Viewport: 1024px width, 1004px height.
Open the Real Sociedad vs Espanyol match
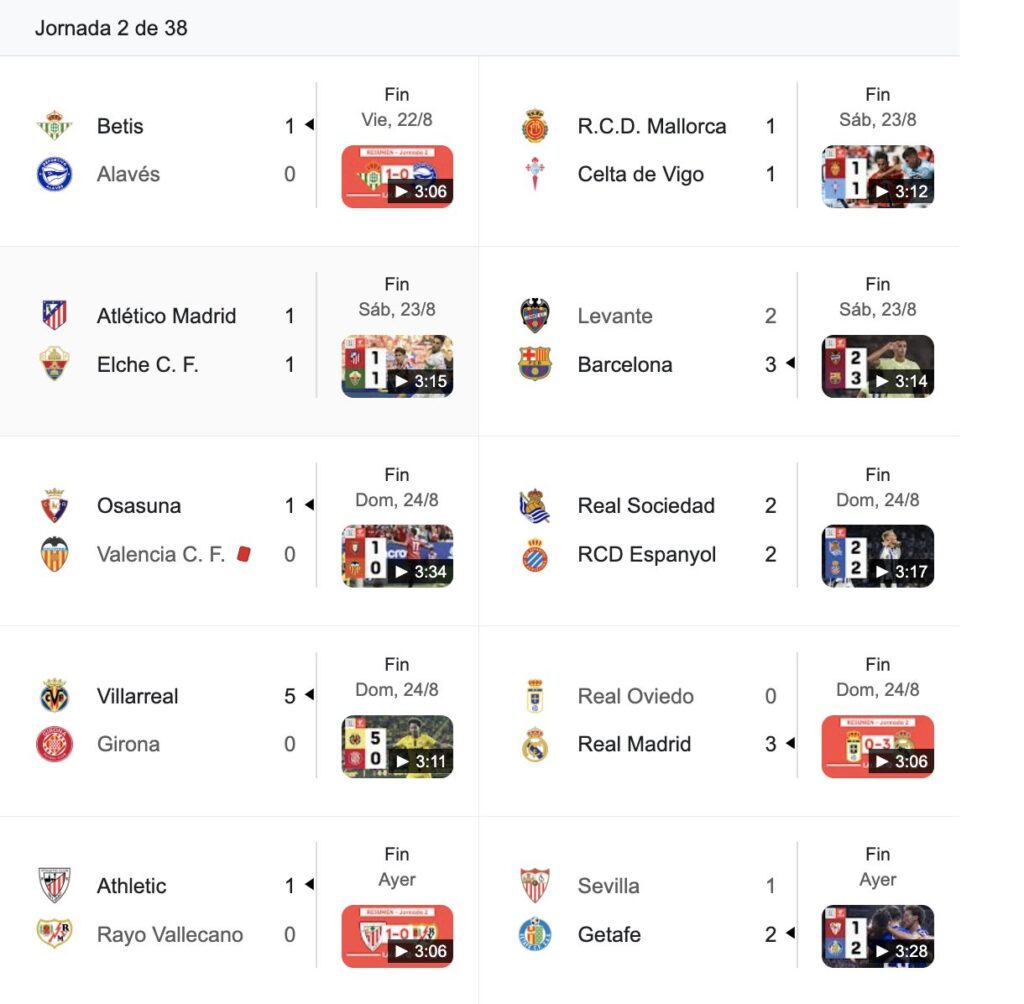click(x=650, y=530)
